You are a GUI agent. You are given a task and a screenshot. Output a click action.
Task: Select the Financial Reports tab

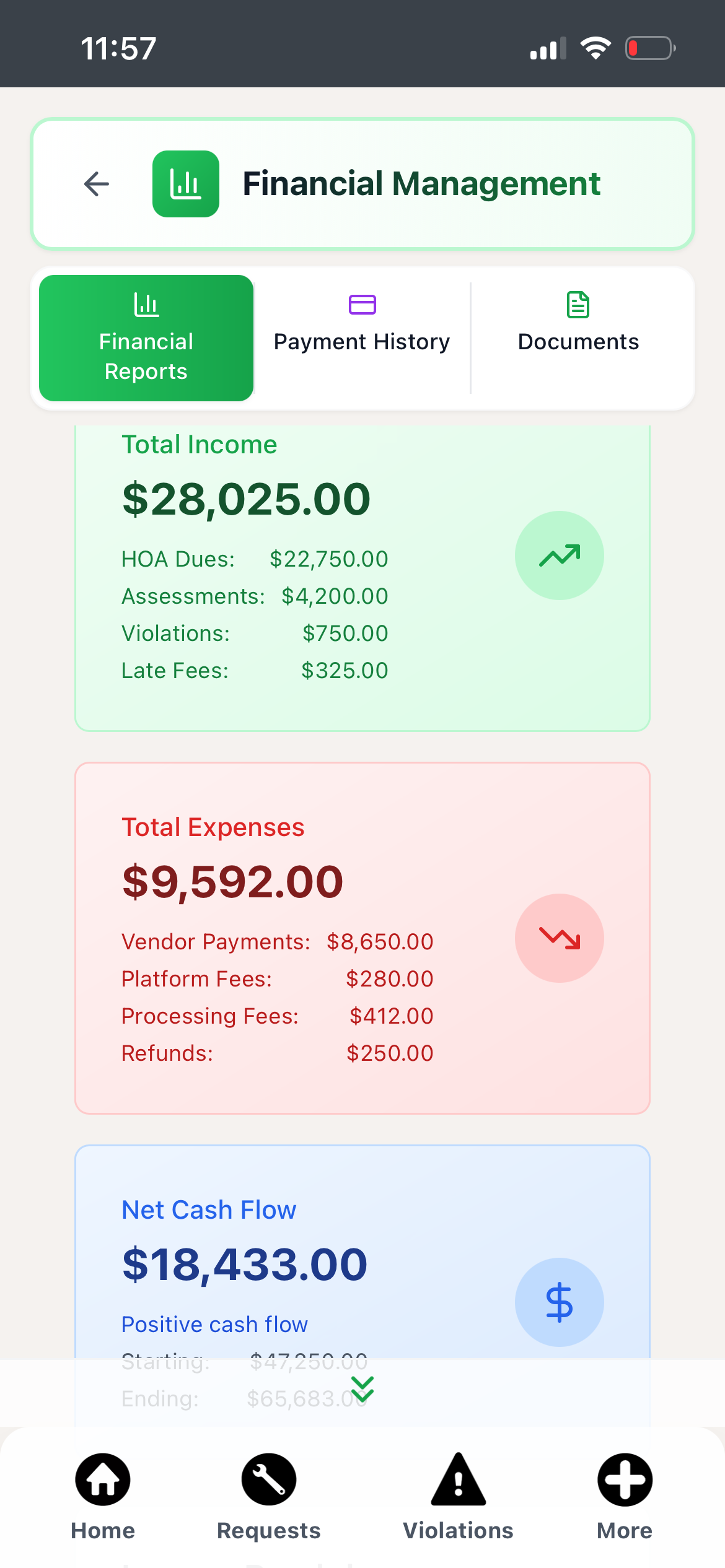(146, 338)
